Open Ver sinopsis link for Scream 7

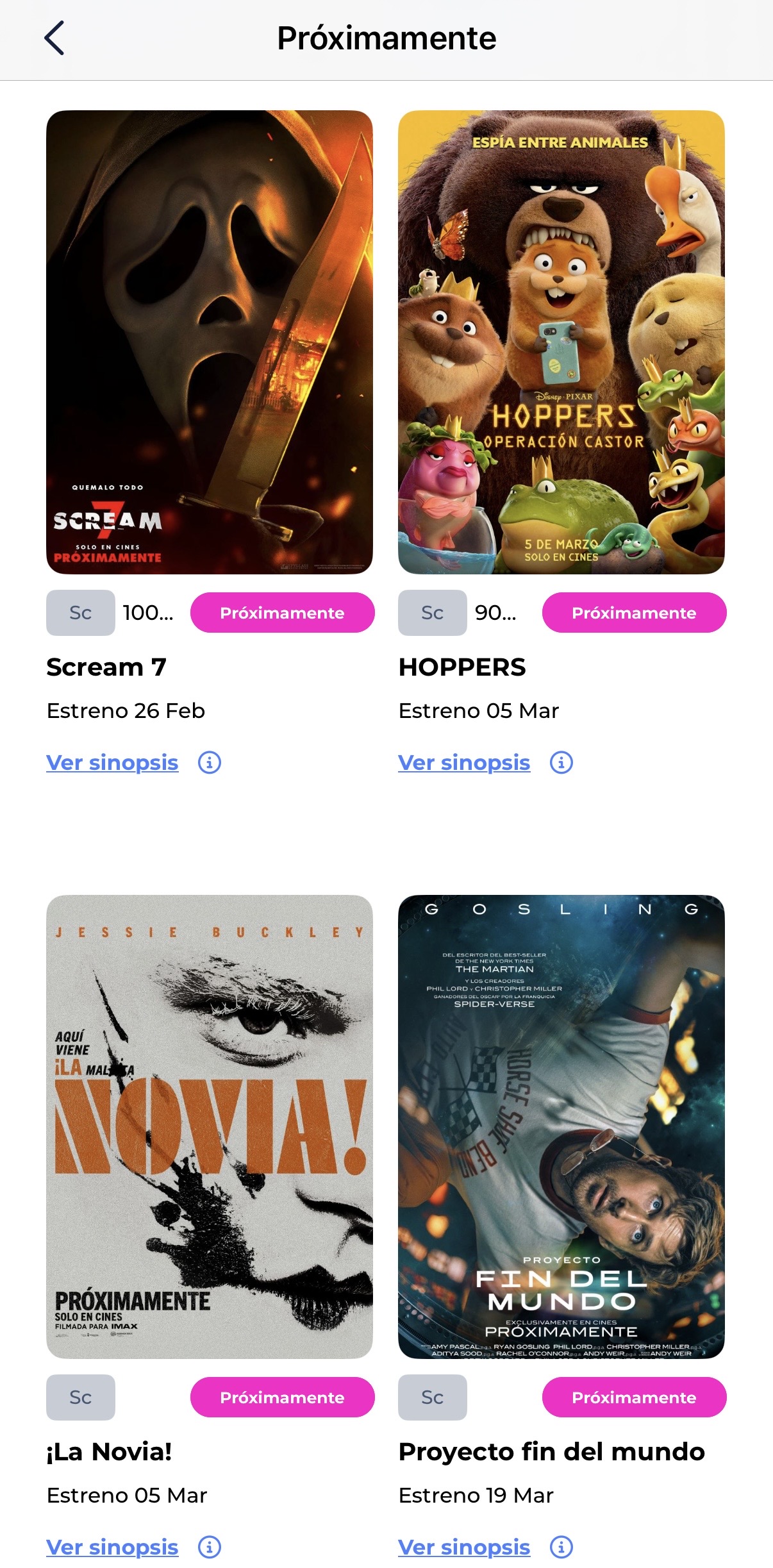(x=112, y=762)
